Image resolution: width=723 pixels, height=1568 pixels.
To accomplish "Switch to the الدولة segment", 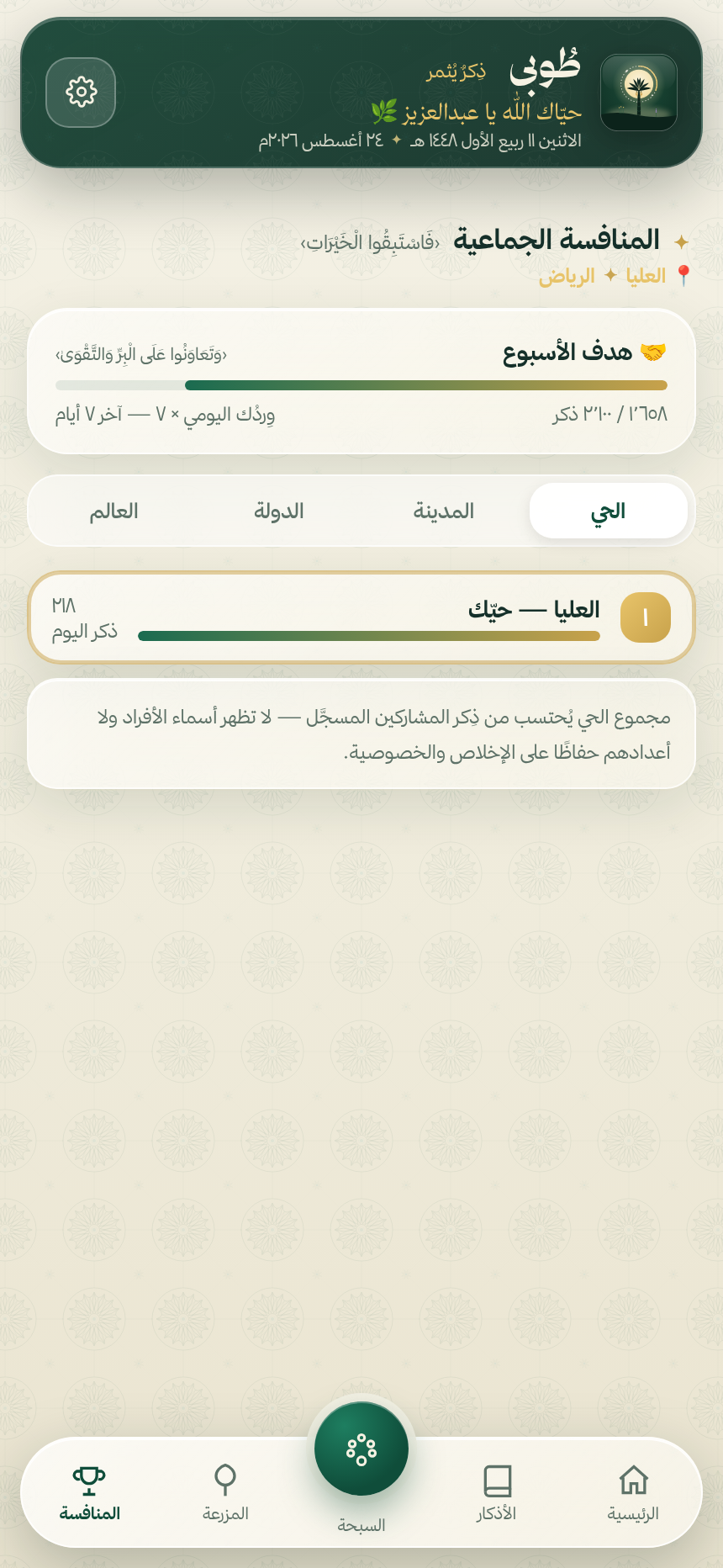I will pos(279,511).
